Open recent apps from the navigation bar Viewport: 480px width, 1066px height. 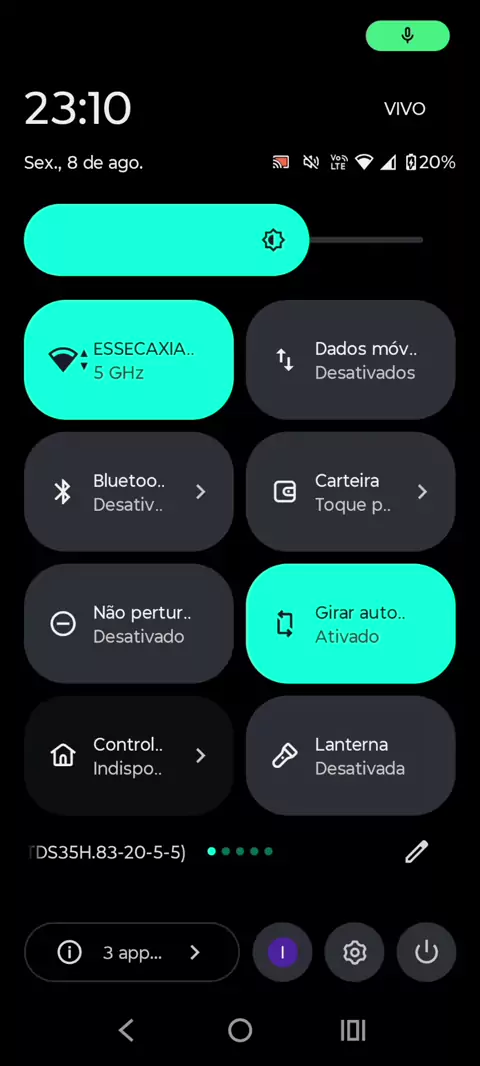[x=353, y=1031]
